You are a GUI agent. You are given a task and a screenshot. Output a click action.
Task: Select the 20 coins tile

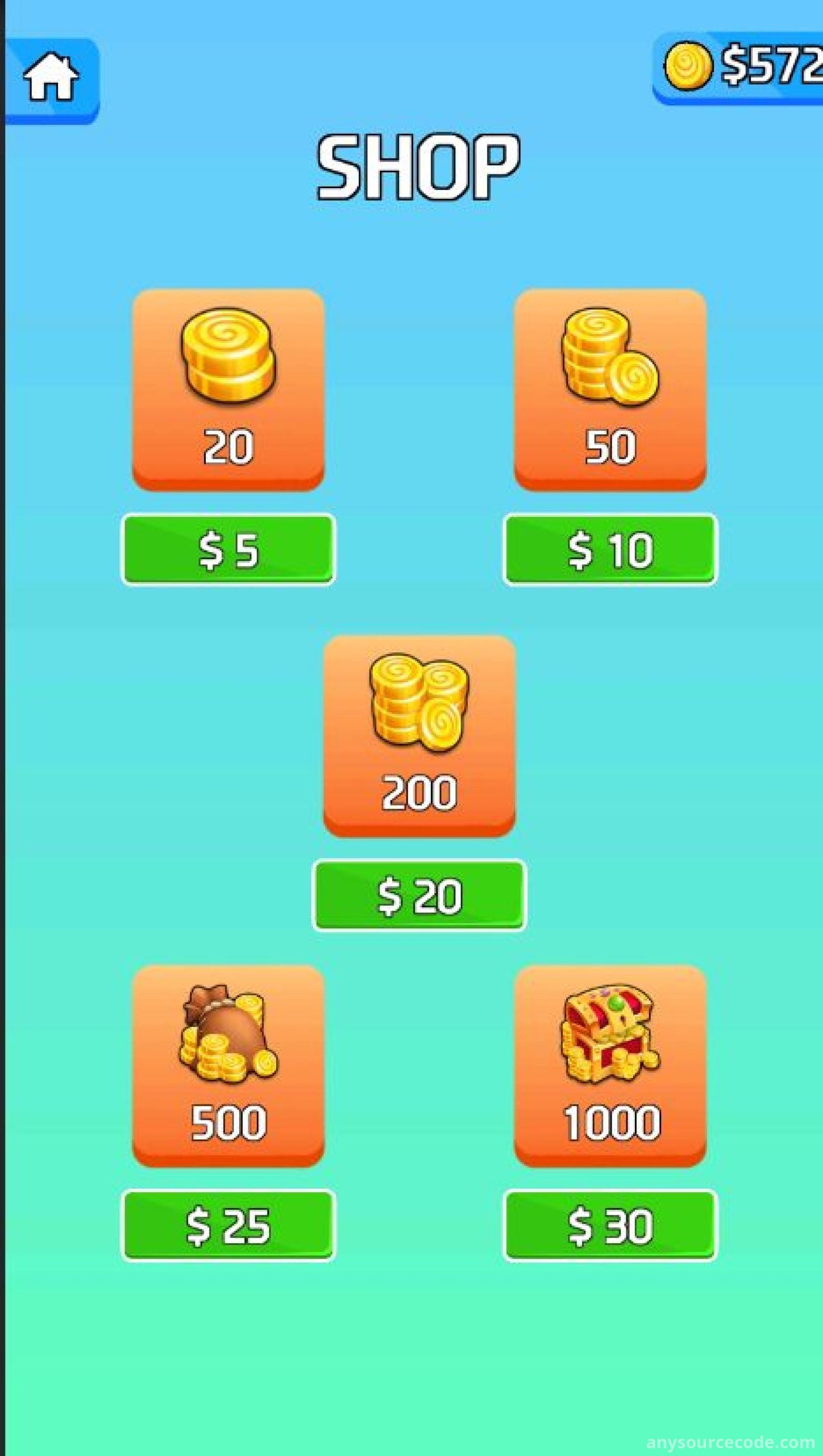pyautogui.click(x=228, y=389)
